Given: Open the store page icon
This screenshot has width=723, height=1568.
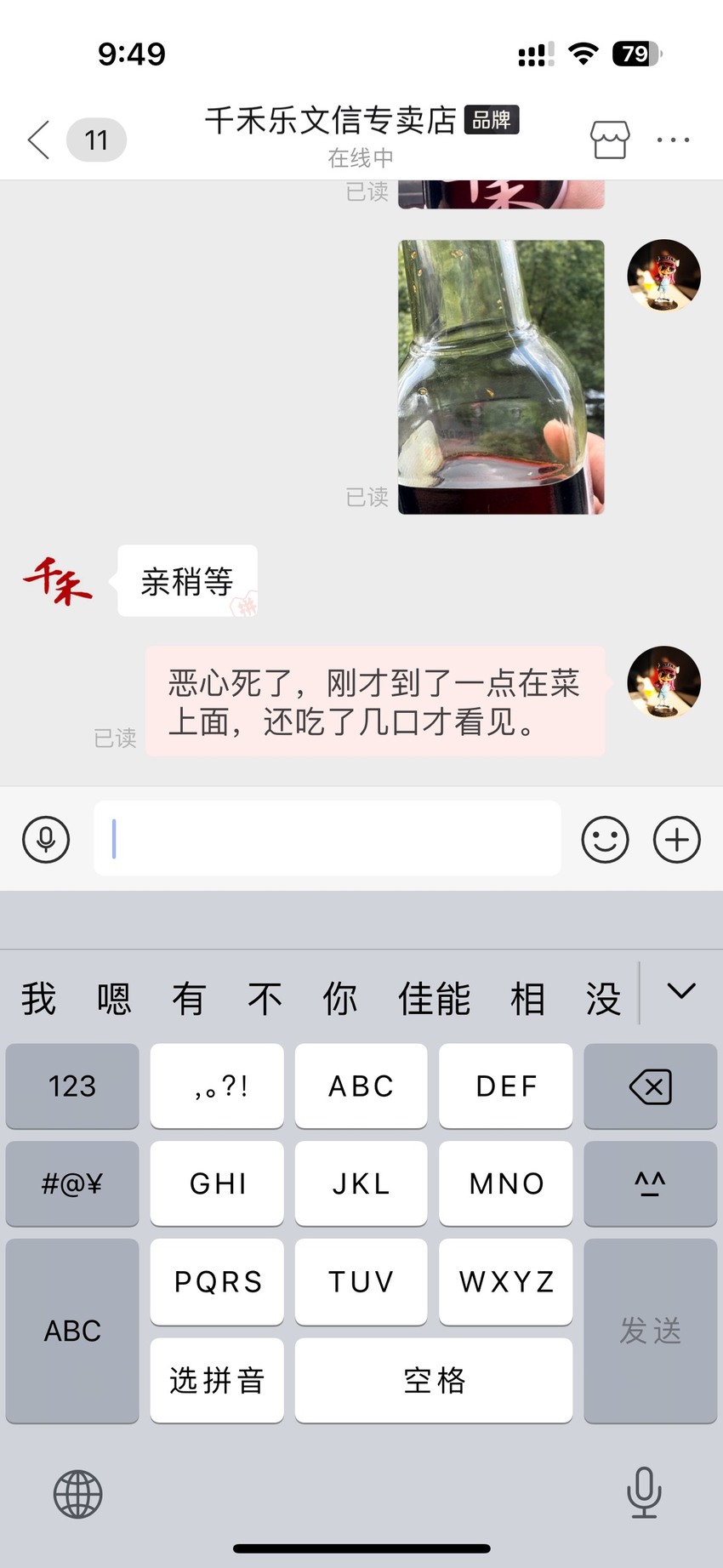Looking at the screenshot, I should coord(611,140).
